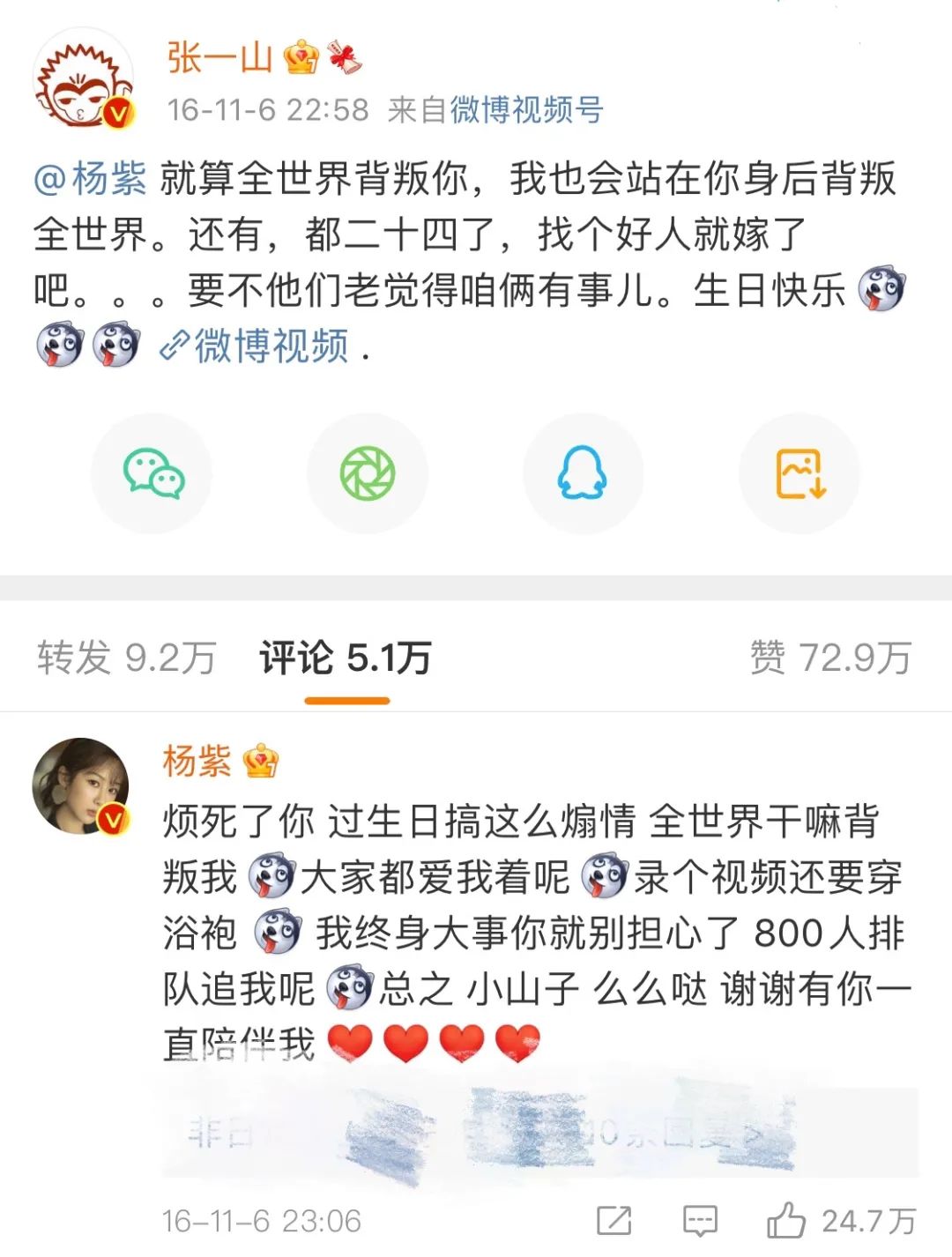
Task: Switch to the 赞 72.9万 tab
Action: [829, 658]
